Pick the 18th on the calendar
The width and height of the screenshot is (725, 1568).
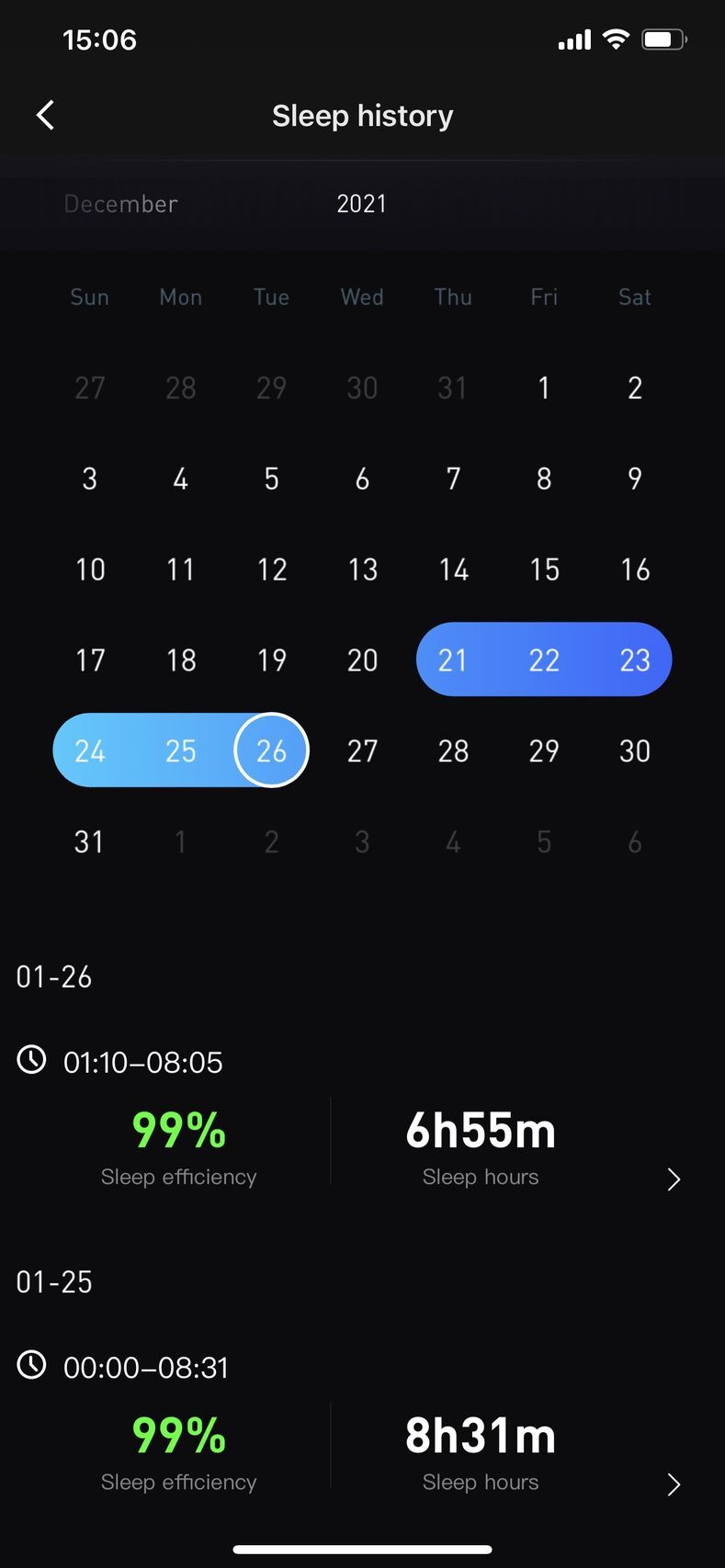(x=180, y=660)
